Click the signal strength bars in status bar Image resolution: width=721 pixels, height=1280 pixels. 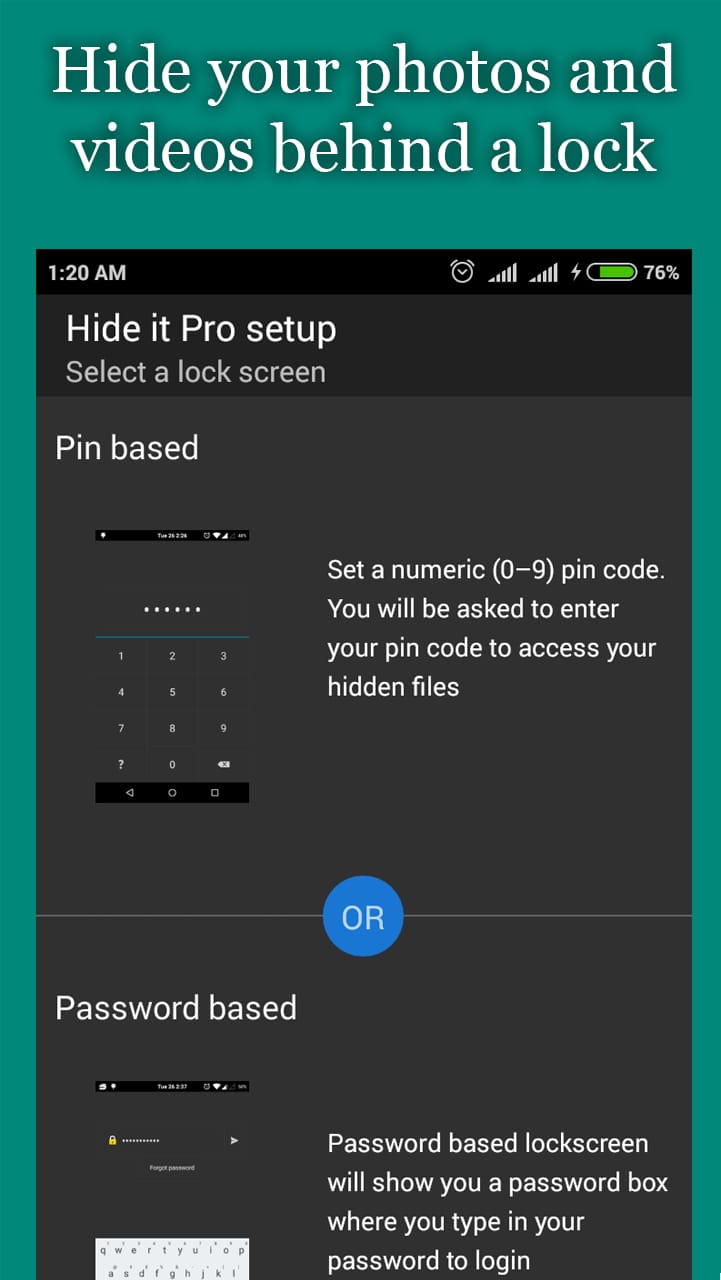pyautogui.click(x=504, y=271)
